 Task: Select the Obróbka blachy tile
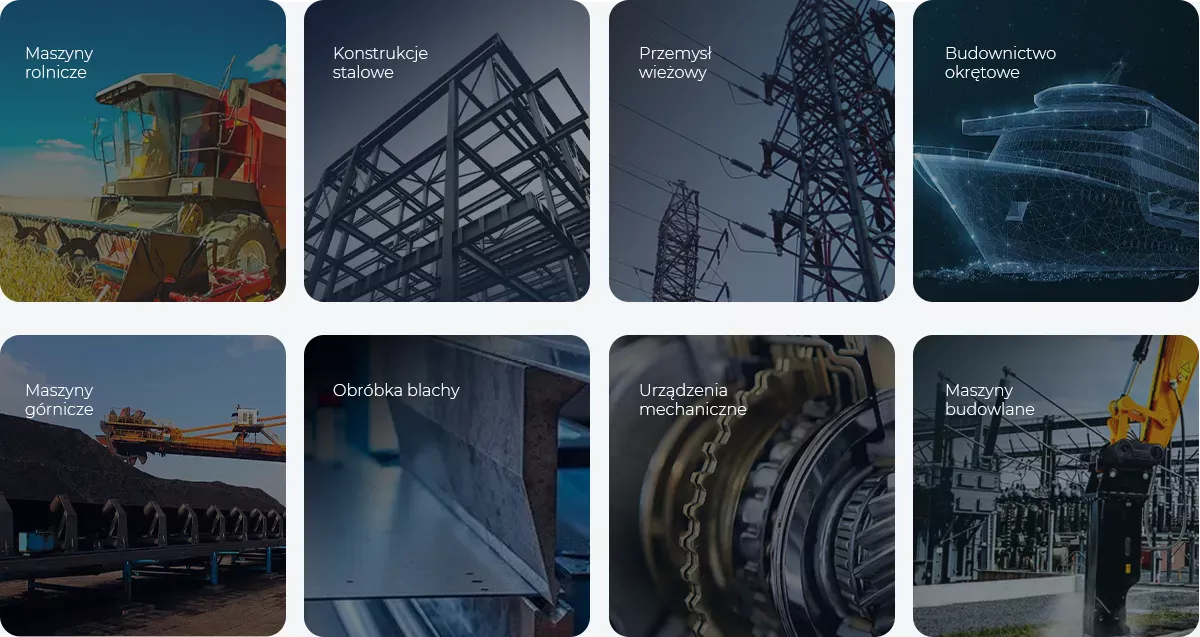coord(447,485)
